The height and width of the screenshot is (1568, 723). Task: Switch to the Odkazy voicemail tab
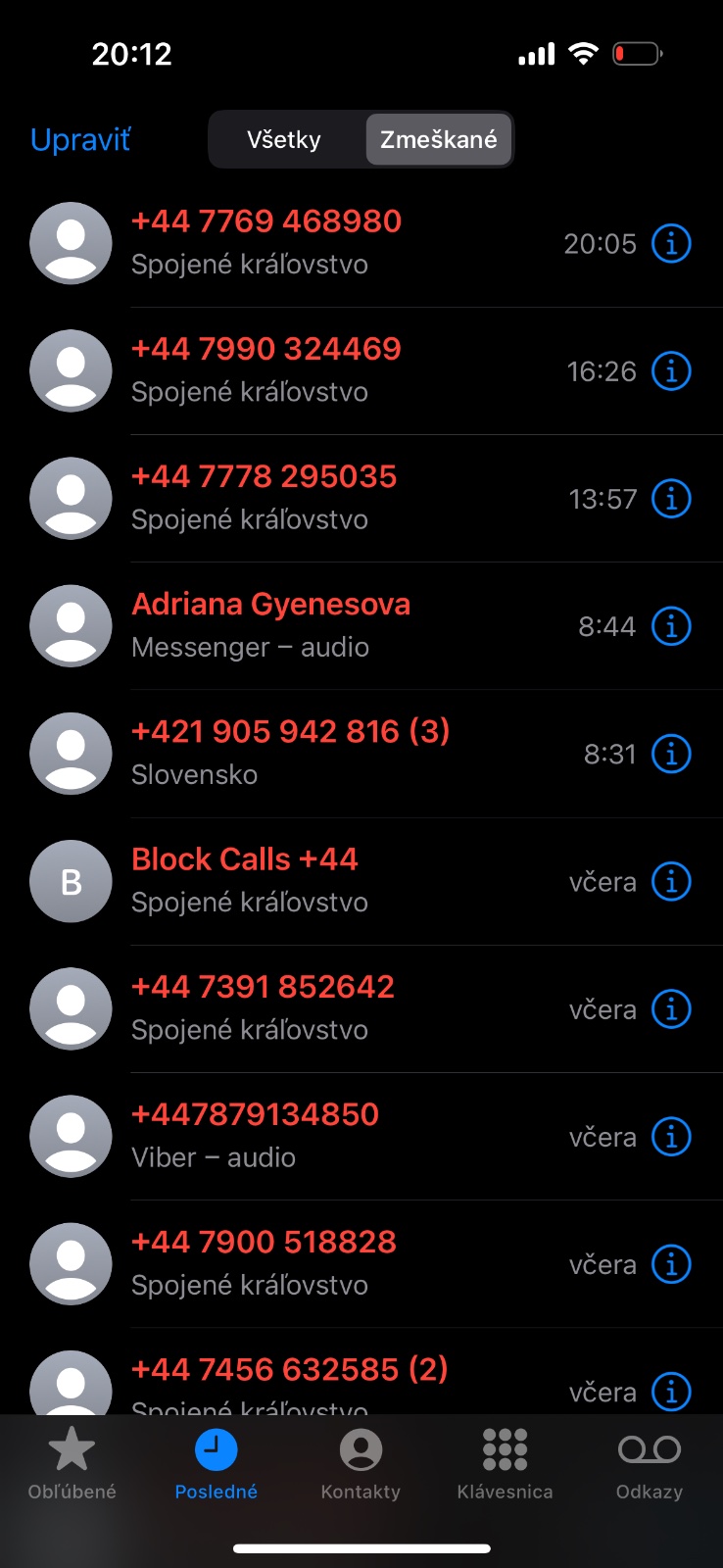point(649,1464)
